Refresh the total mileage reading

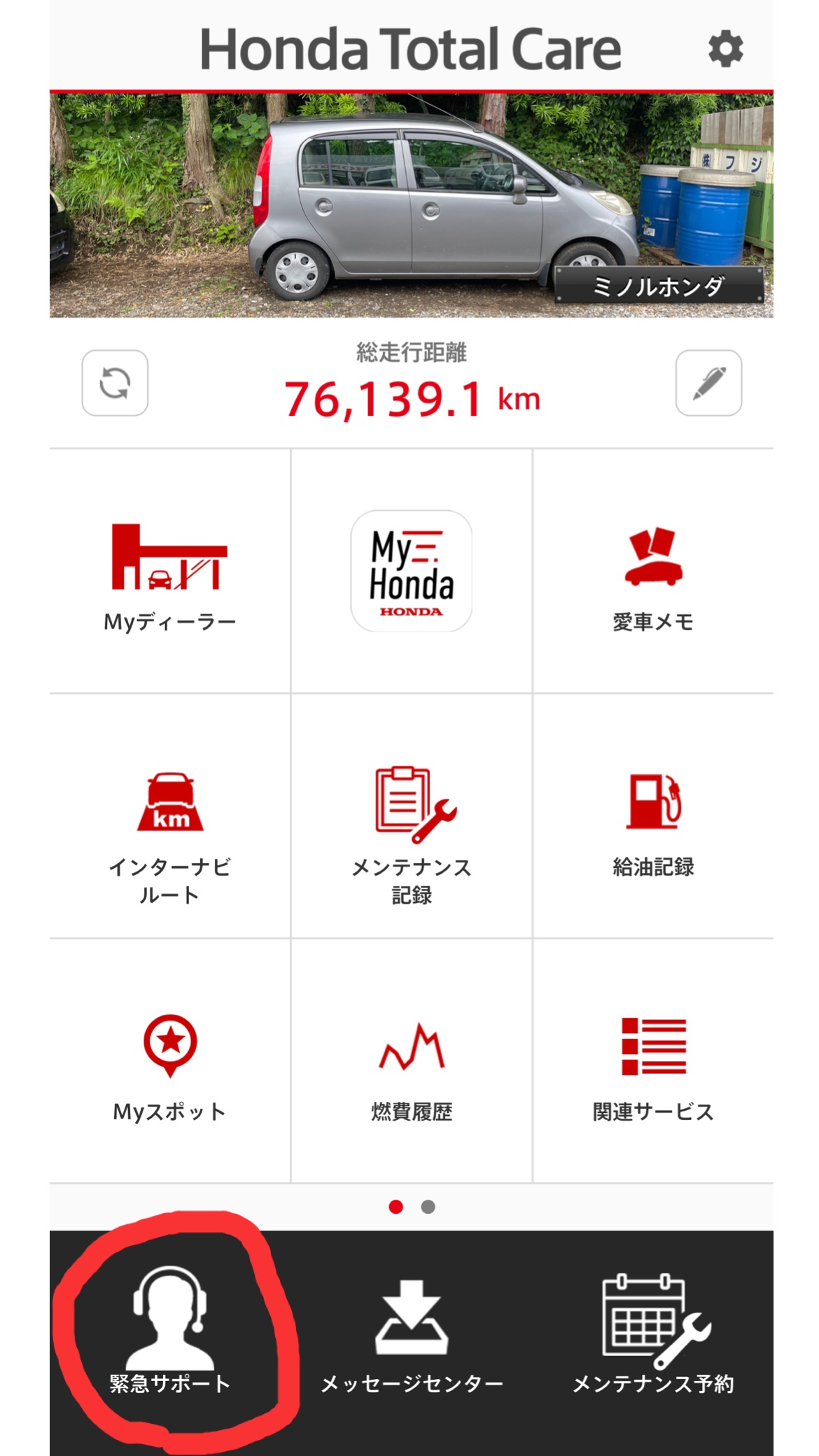point(115,383)
